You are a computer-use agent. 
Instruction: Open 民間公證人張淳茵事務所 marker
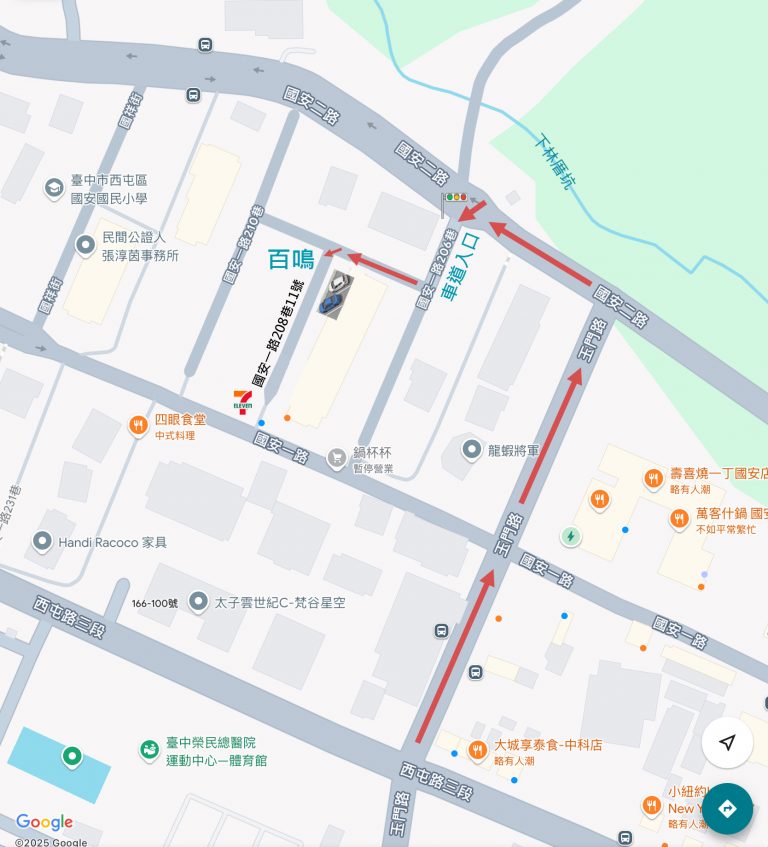(x=86, y=246)
